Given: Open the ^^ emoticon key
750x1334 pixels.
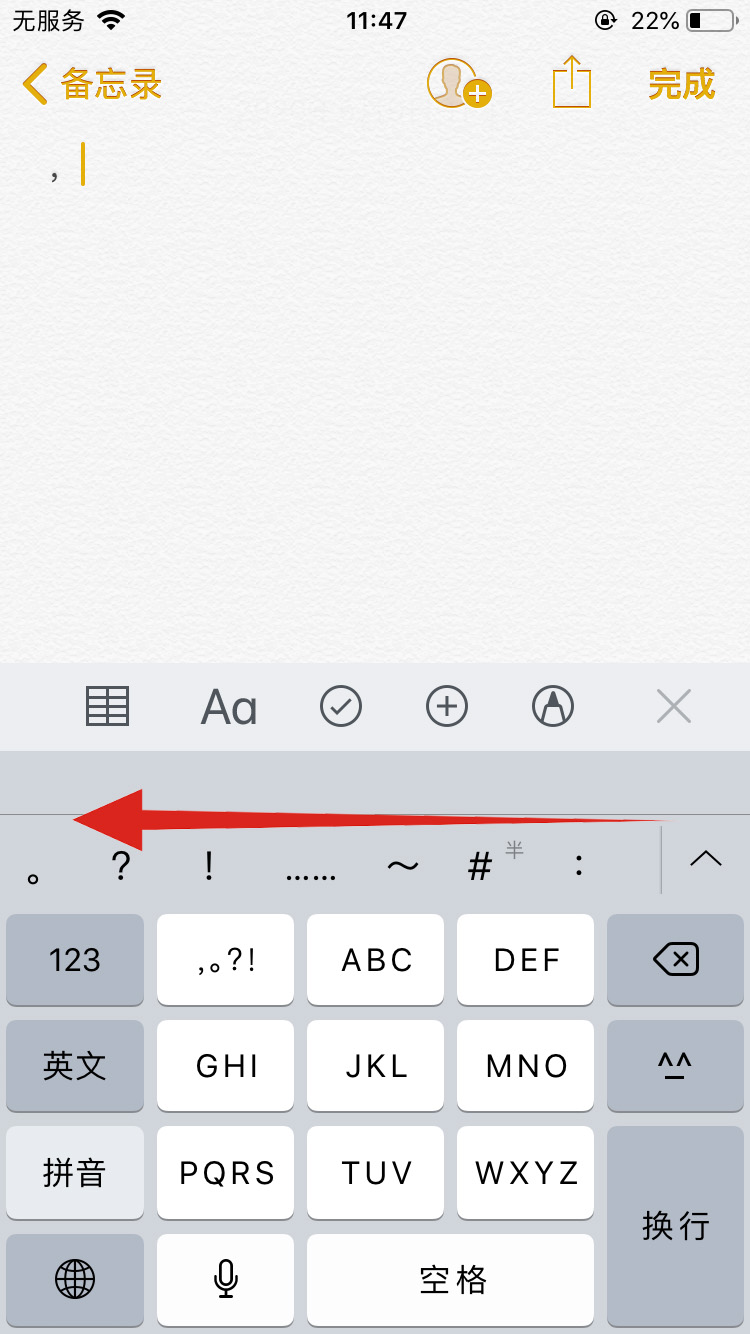Looking at the screenshot, I should point(675,1066).
